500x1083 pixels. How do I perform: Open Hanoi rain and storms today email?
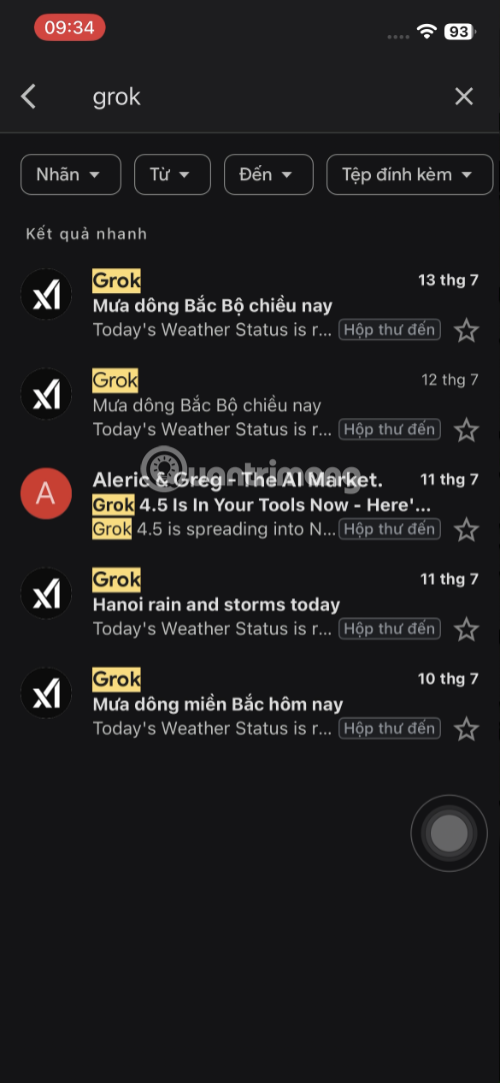[250, 604]
